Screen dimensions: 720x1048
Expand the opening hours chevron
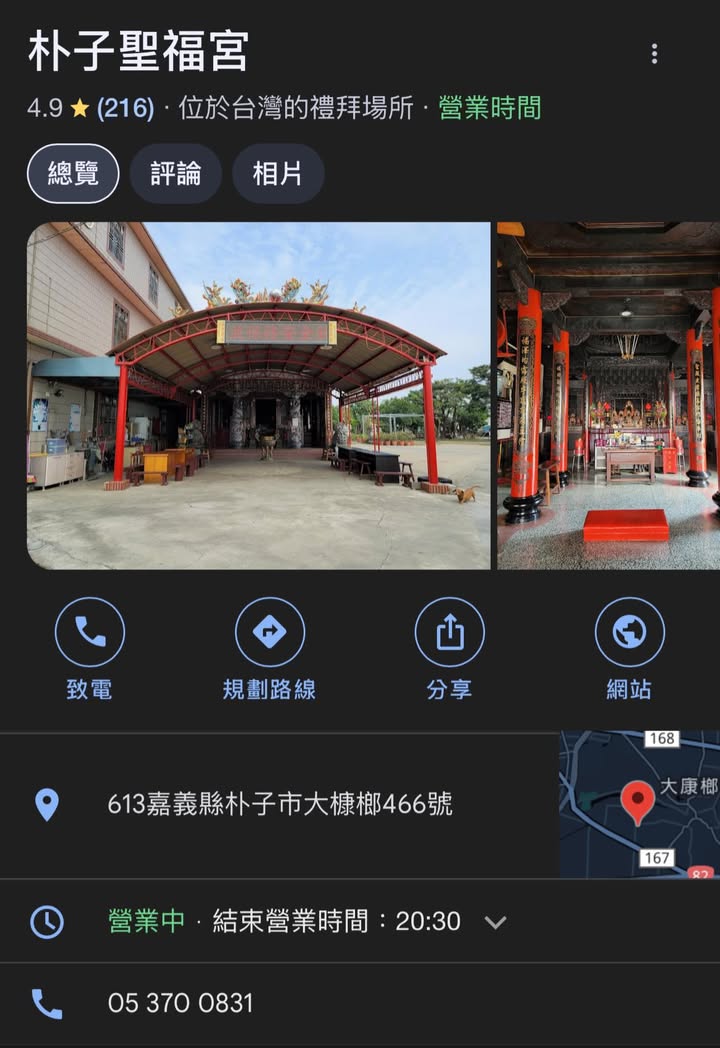coord(496,922)
